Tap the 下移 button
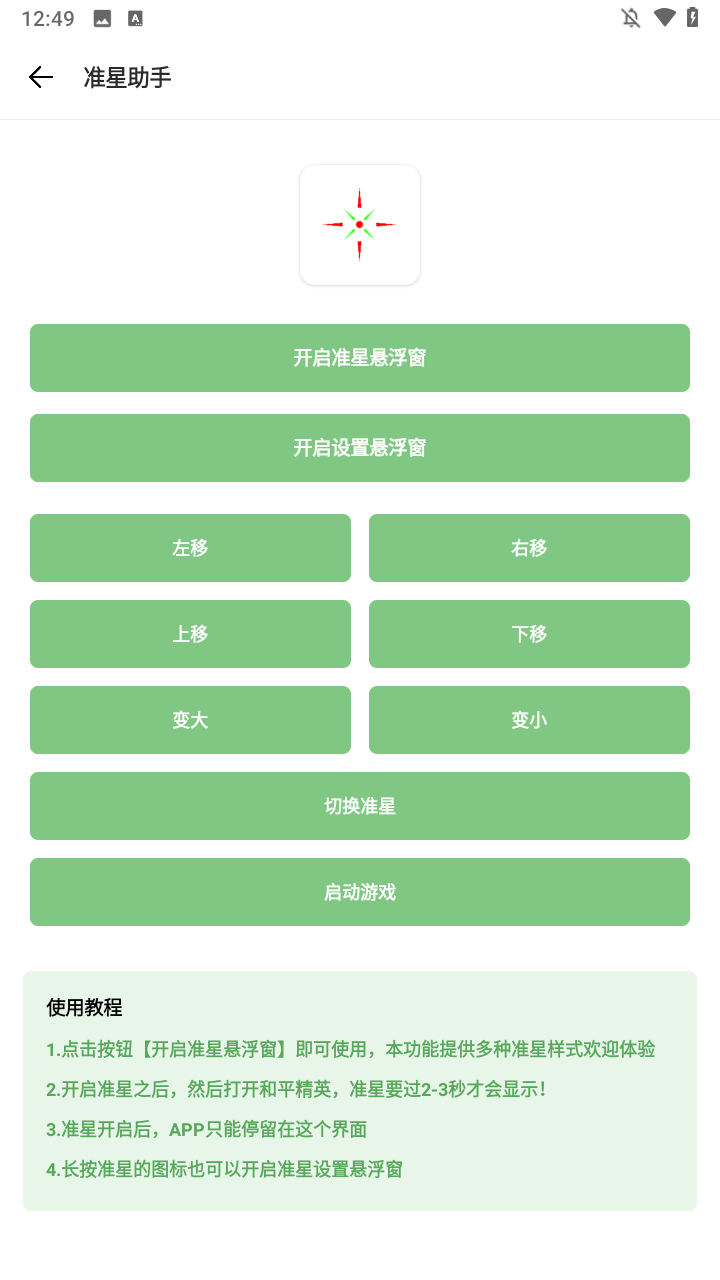Image resolution: width=720 pixels, height=1280 pixels. [x=529, y=634]
